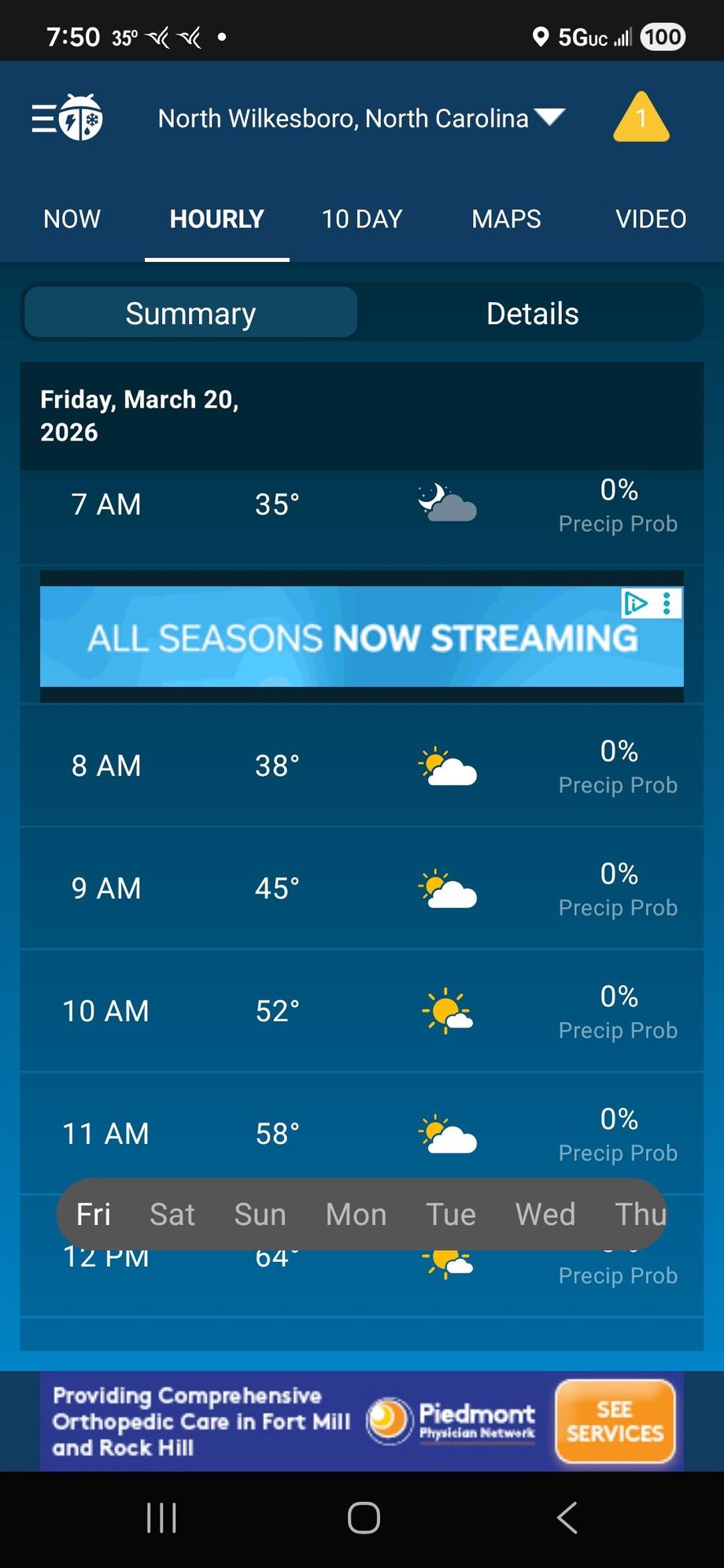724x1568 pixels.
Task: Go to the VIDEO tab
Action: 650,219
